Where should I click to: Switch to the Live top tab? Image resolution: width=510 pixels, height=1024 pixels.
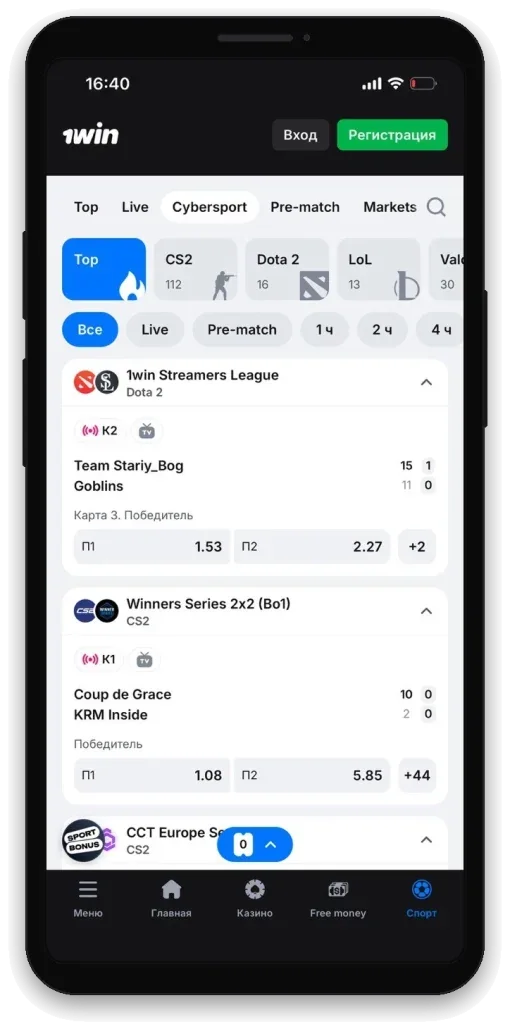[x=135, y=207]
